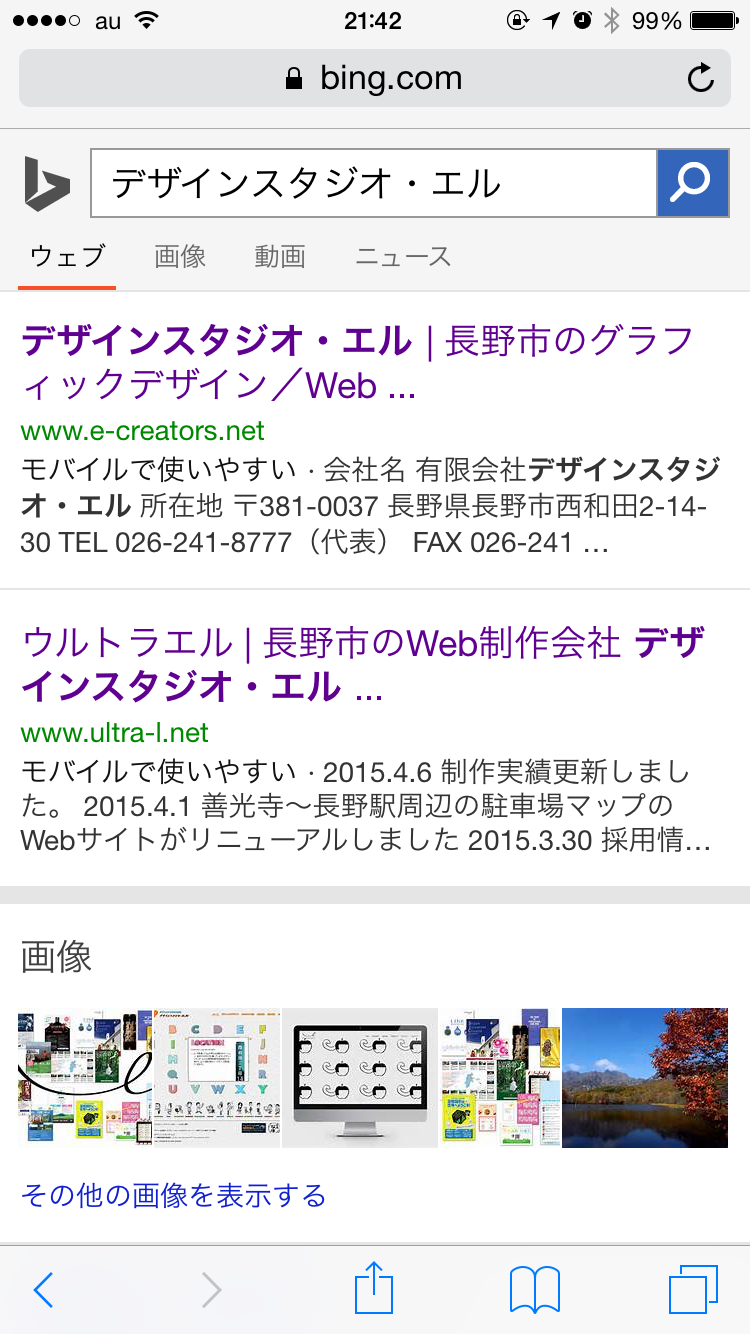Open the Bing logo home link
Image resolution: width=750 pixels, height=1334 pixels.
[47, 184]
